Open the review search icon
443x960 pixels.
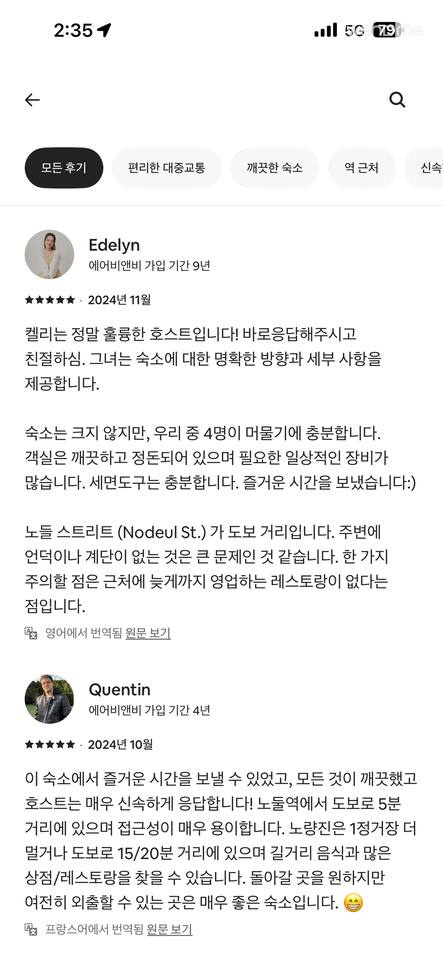click(397, 100)
